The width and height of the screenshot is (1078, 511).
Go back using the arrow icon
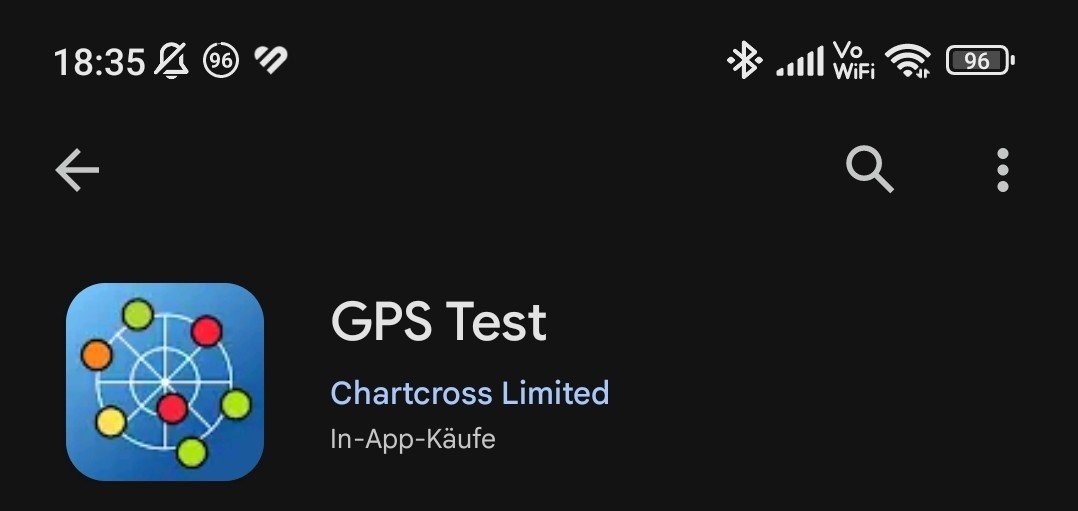[77, 171]
